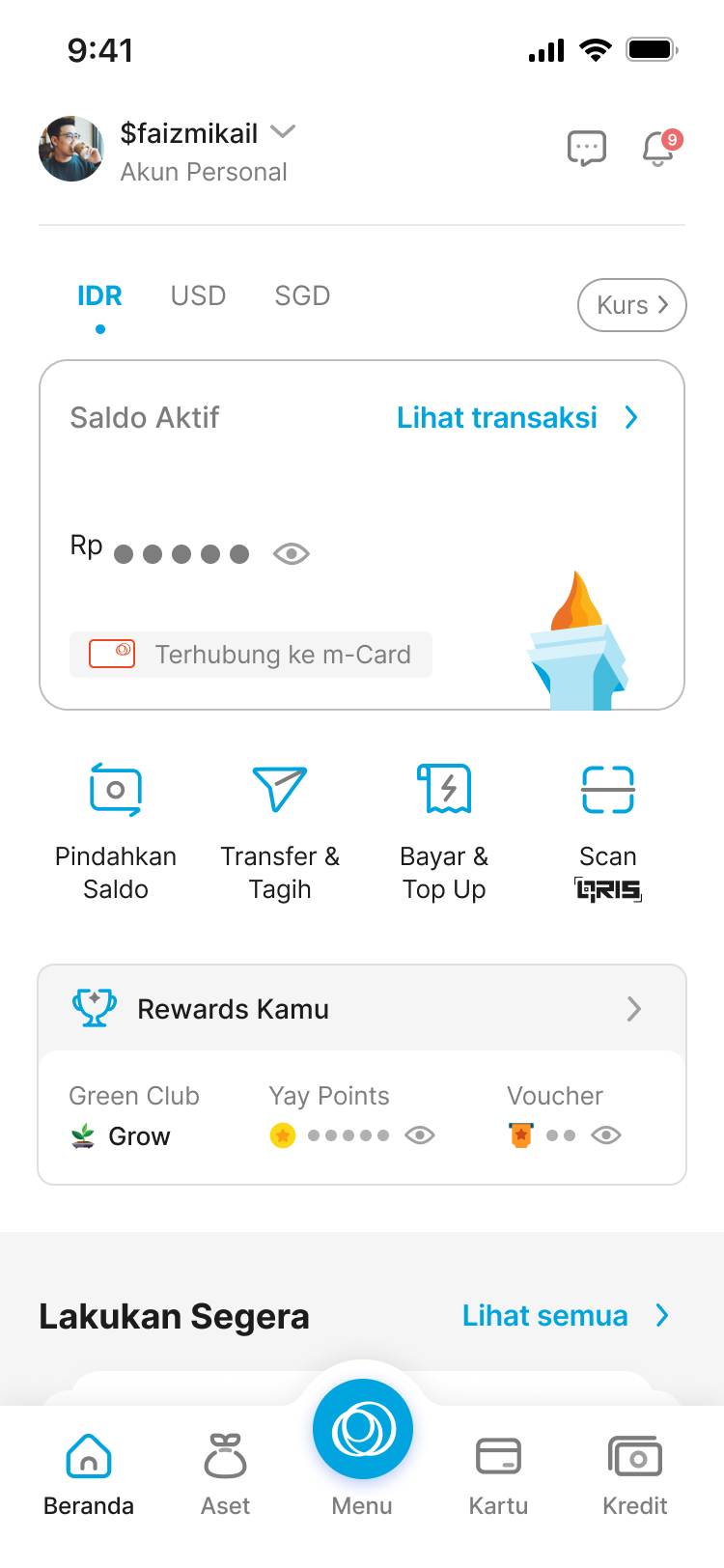724x1568 pixels.
Task: Go to the Kartu tab
Action: pos(498,1475)
